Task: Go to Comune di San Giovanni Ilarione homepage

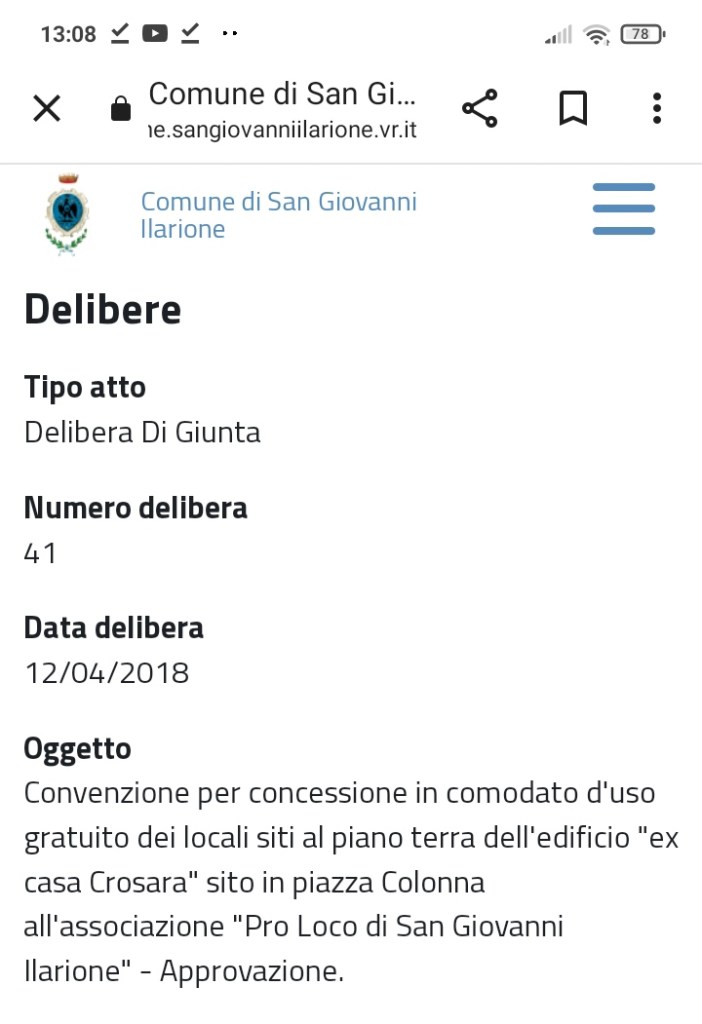Action: point(278,215)
